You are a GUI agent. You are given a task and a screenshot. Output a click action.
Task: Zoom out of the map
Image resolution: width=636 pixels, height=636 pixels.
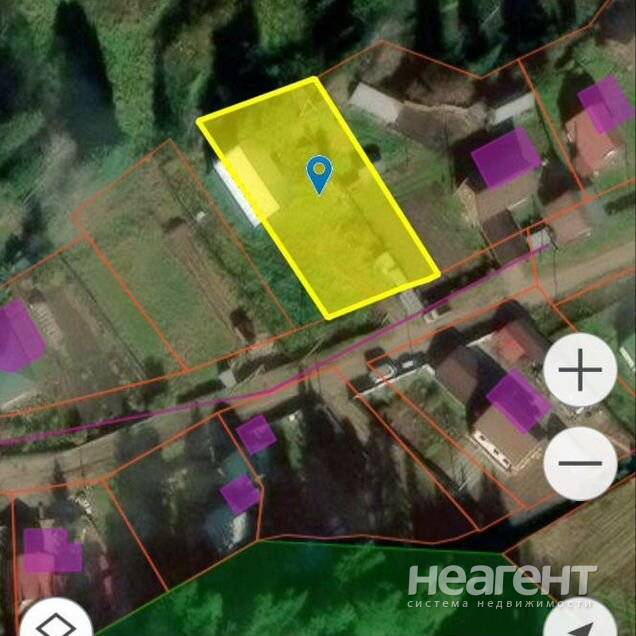pos(580,463)
